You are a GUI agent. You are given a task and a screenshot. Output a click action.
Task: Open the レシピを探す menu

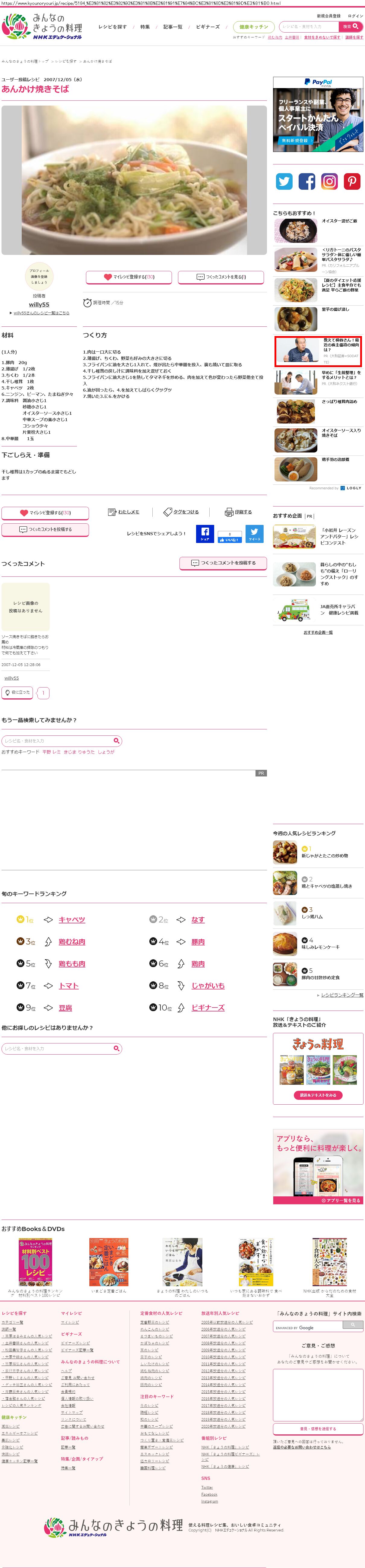pyautogui.click(x=113, y=27)
